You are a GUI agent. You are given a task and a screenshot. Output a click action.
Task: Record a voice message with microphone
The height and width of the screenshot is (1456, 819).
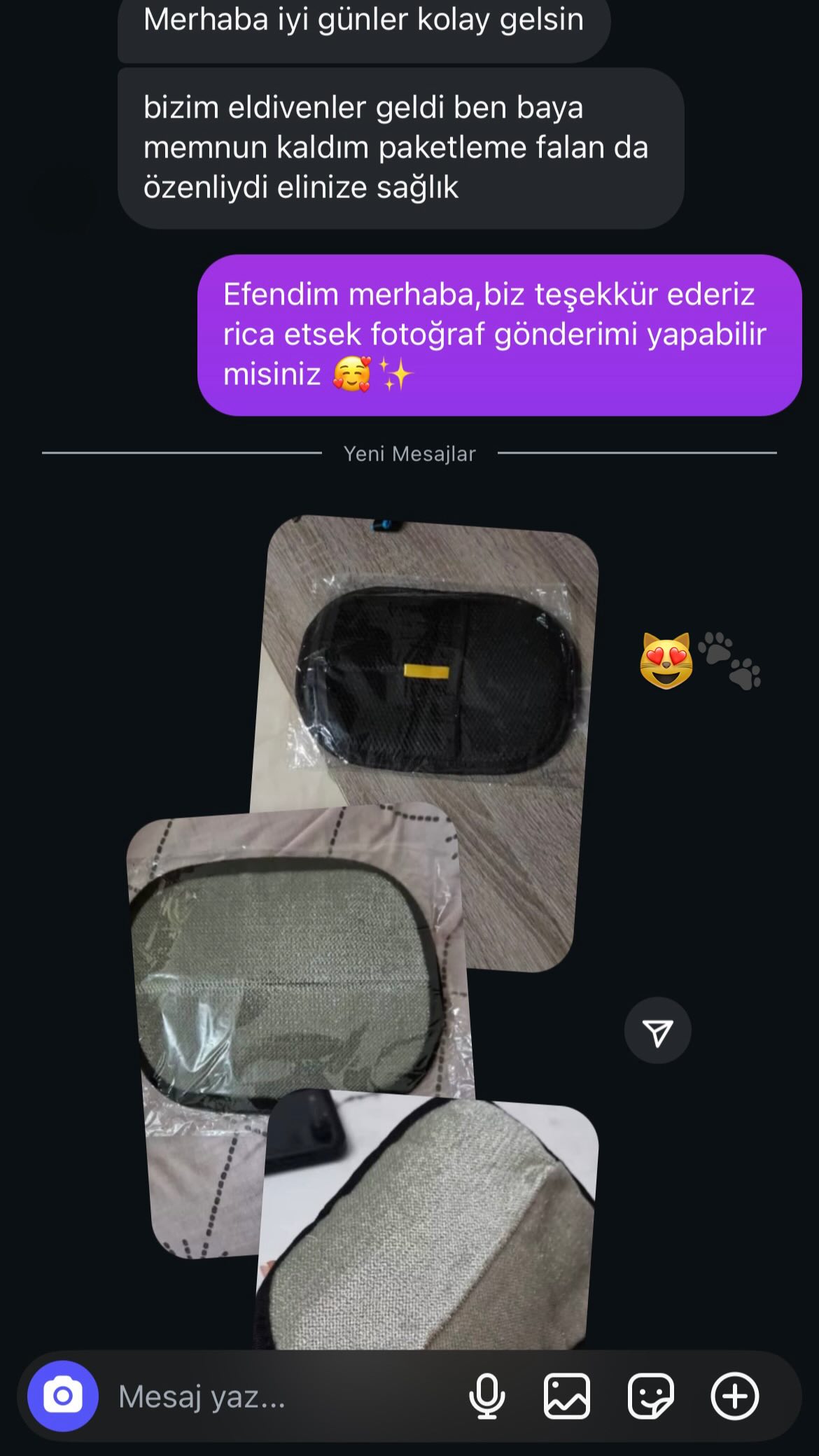(x=486, y=1396)
